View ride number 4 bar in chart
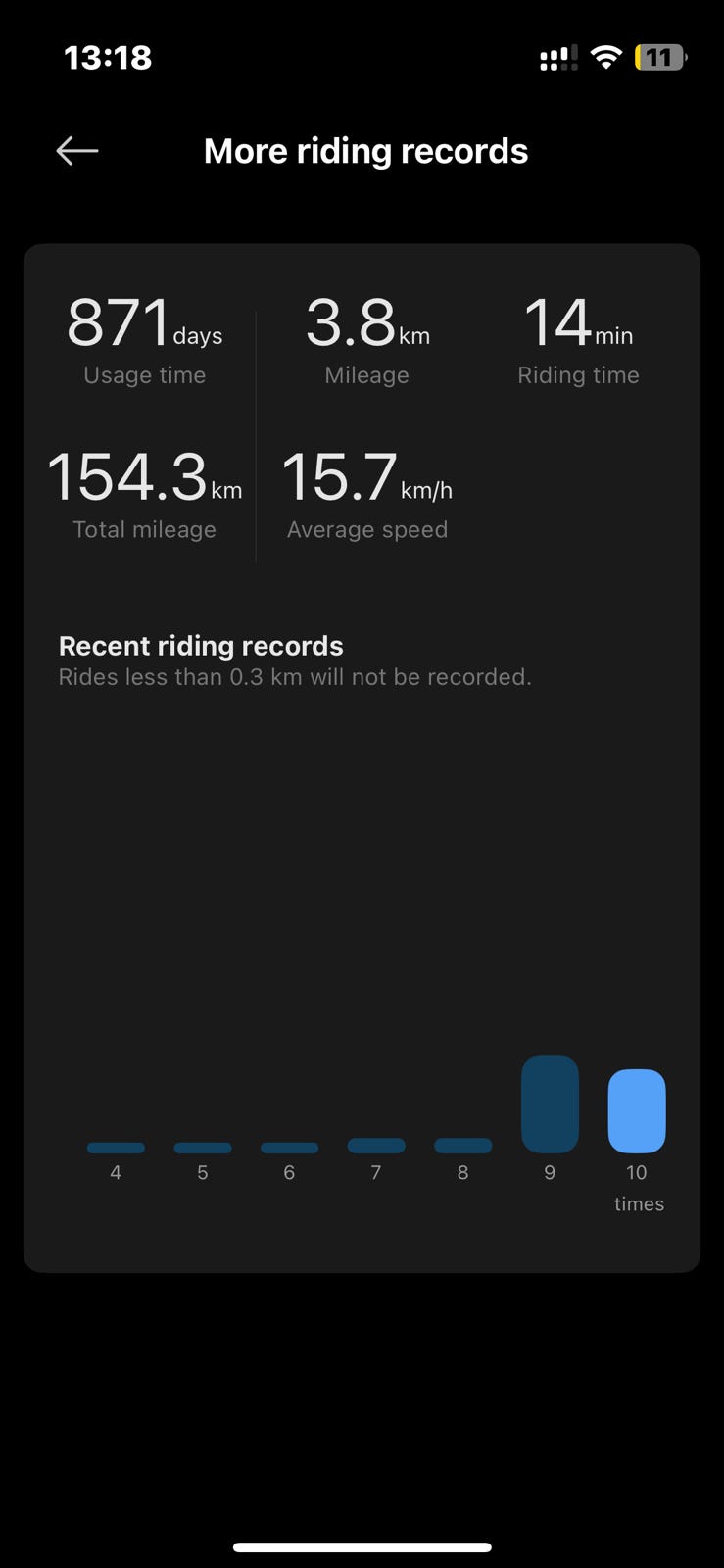This screenshot has height=1568, width=724. pos(116,1148)
